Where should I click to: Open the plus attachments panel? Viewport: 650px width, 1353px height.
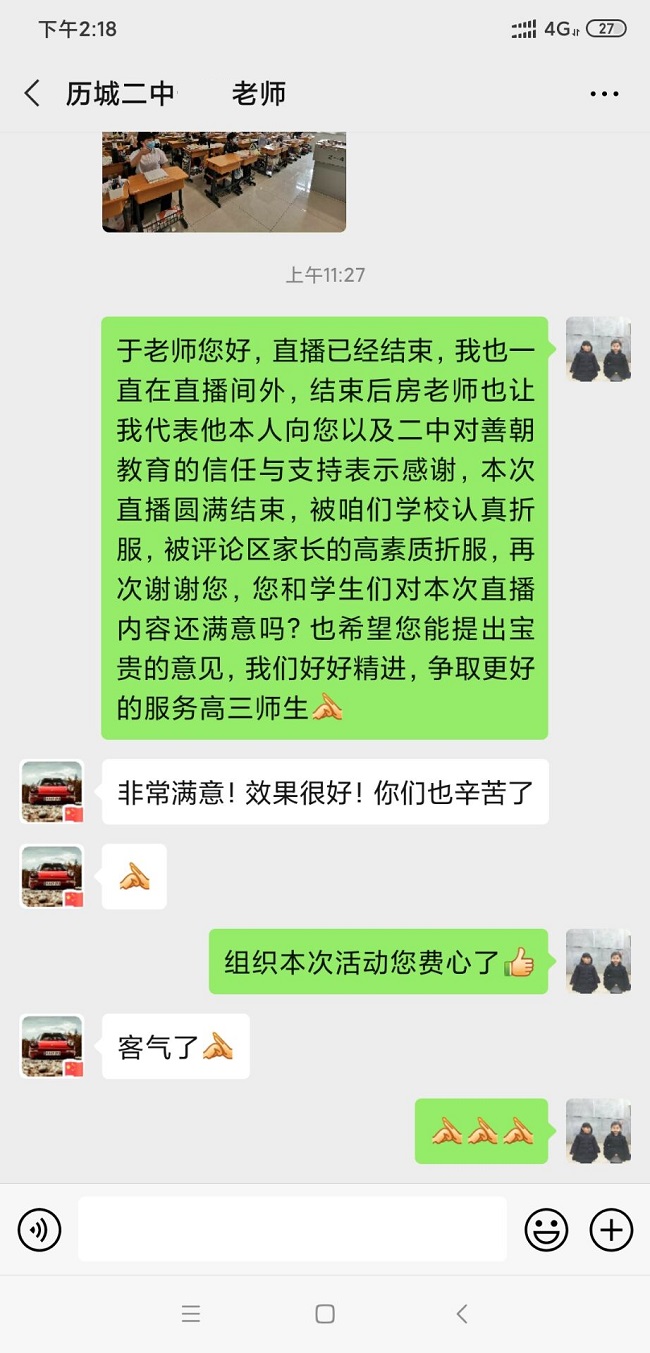tap(610, 1229)
